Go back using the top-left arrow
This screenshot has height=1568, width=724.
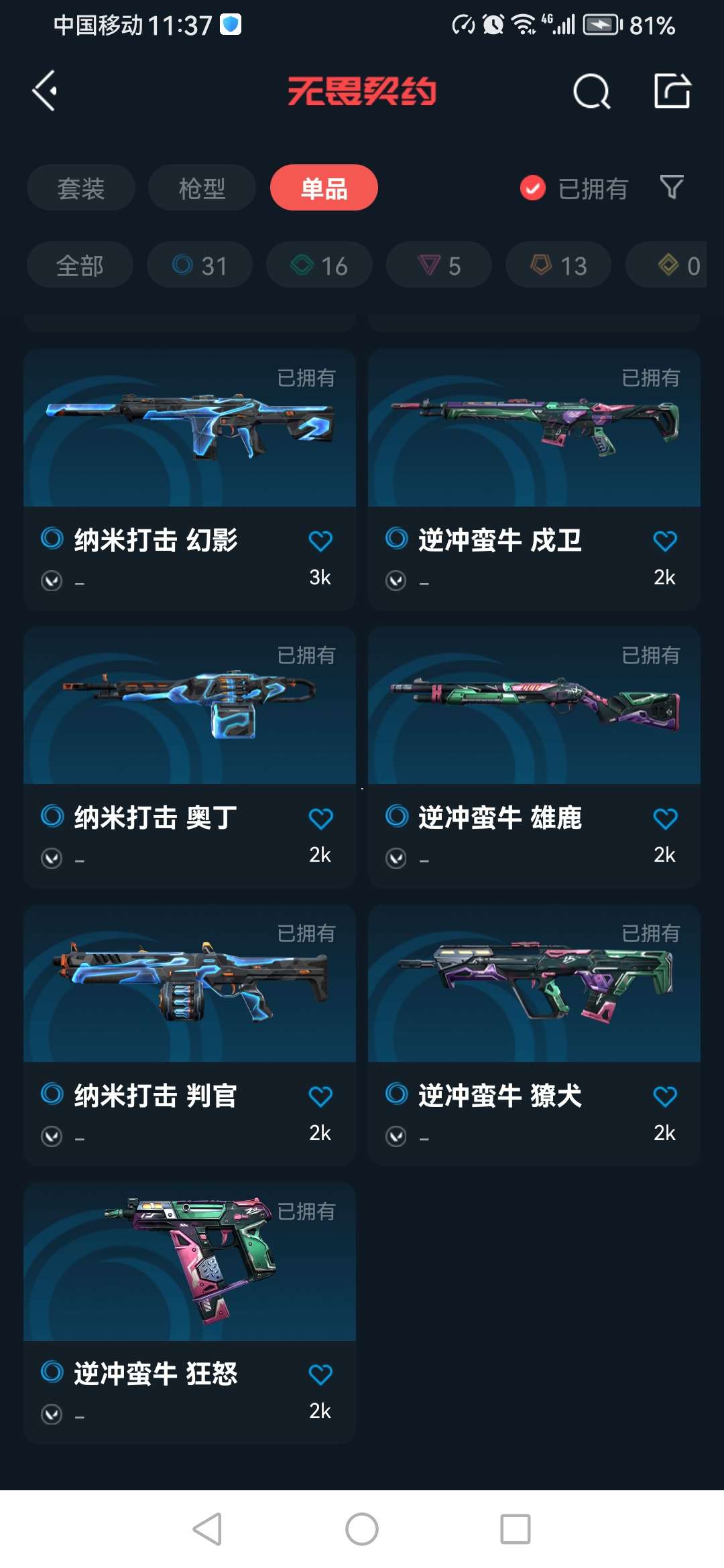45,90
